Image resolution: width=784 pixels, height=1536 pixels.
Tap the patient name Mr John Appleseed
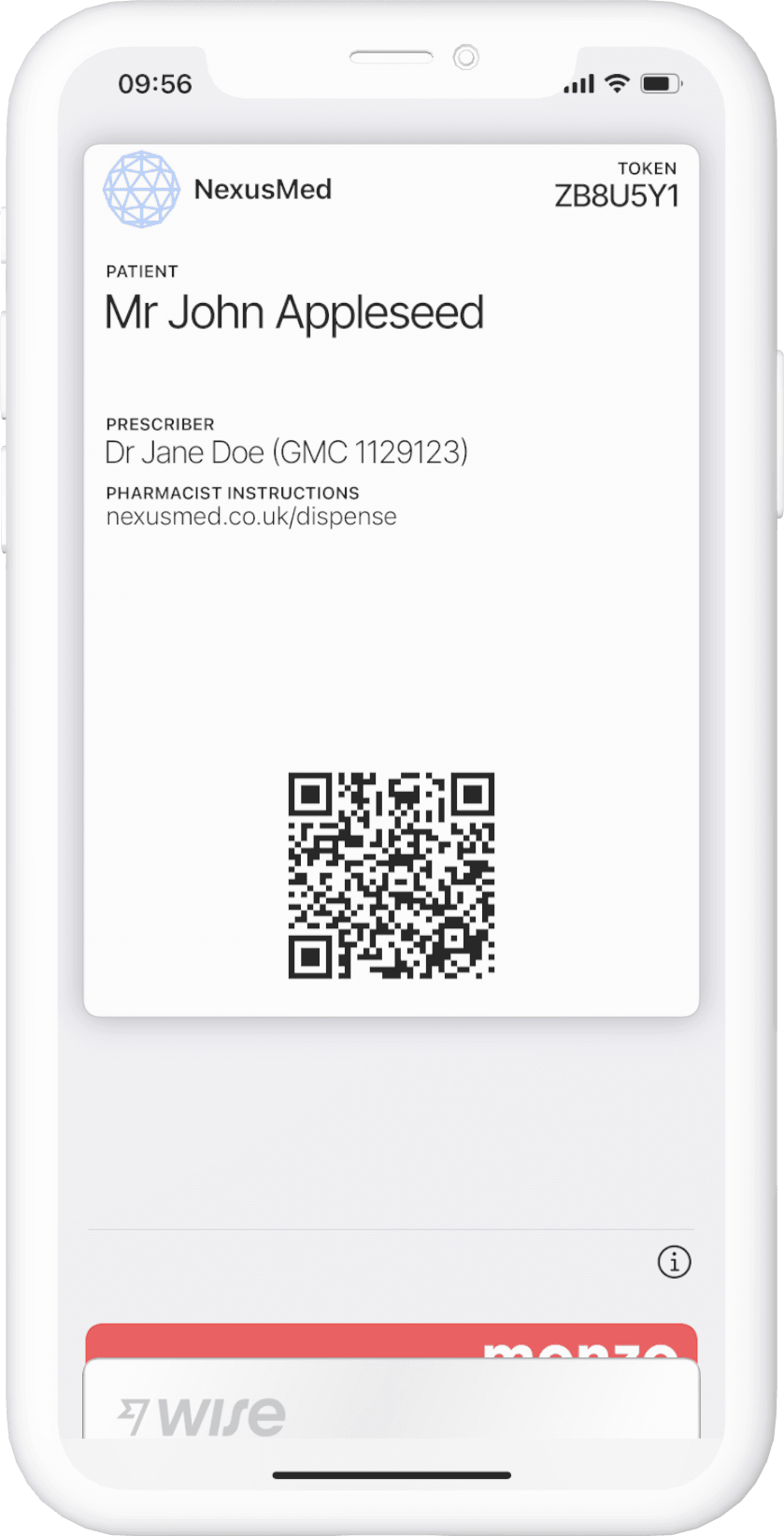point(295,311)
